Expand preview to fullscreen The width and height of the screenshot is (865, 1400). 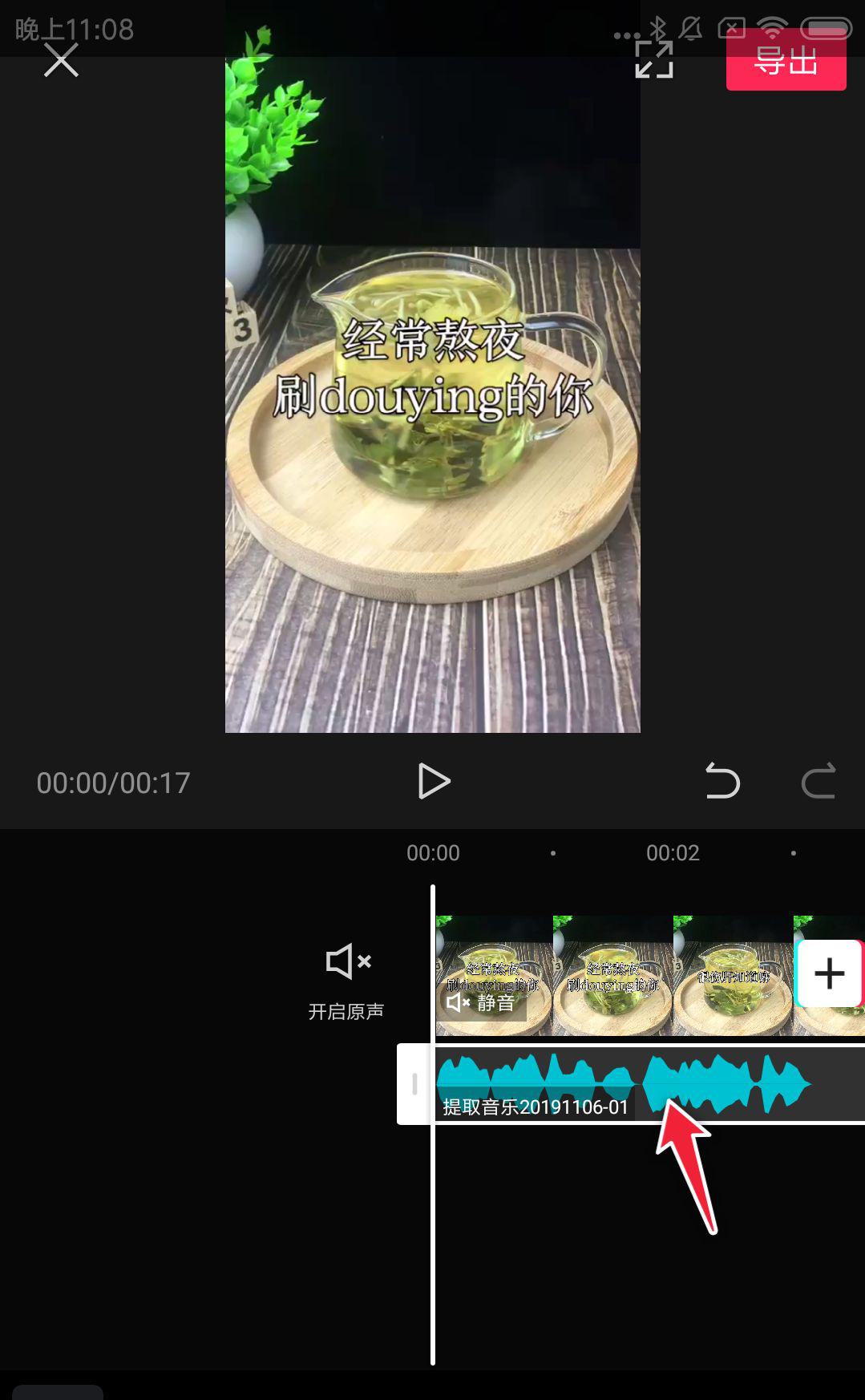point(653,59)
